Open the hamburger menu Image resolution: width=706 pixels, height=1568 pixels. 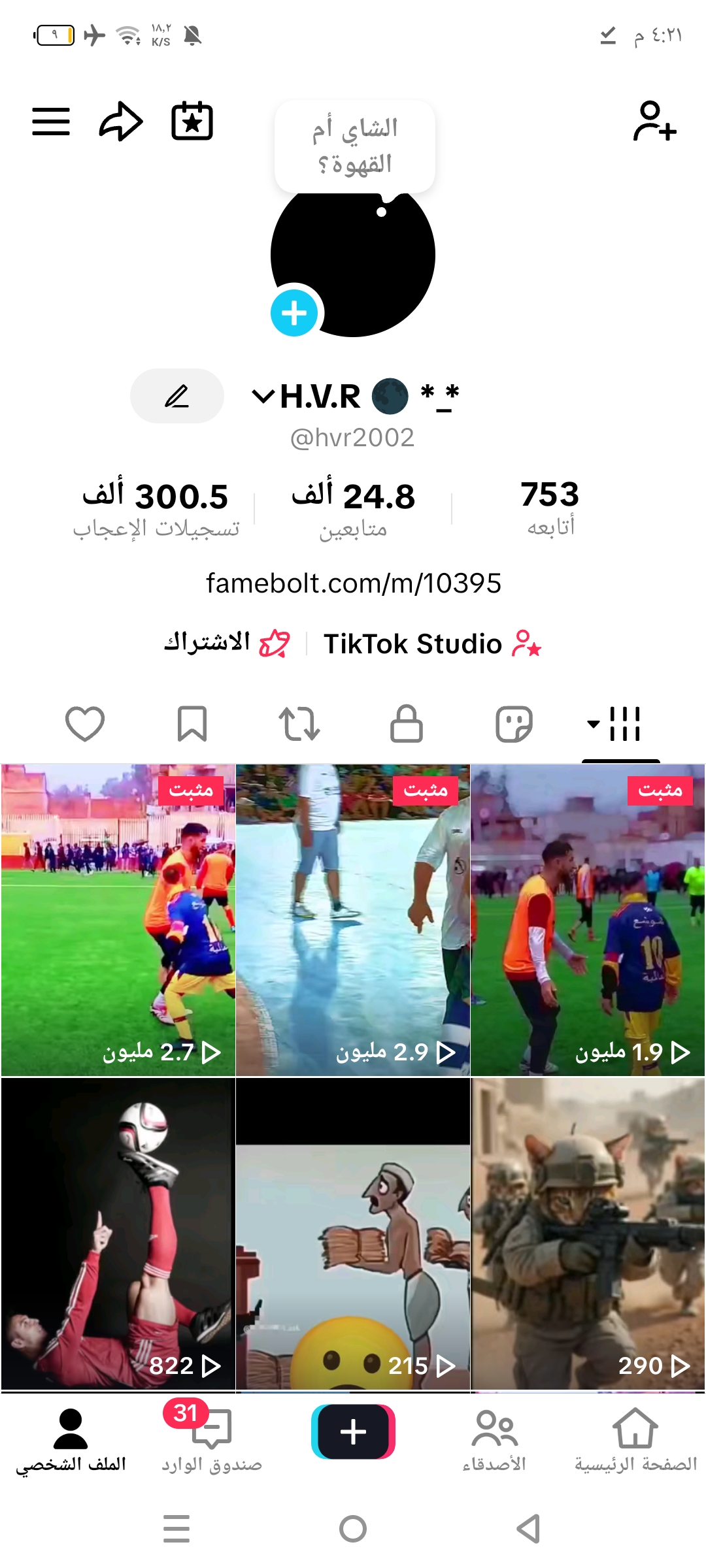pos(51,122)
